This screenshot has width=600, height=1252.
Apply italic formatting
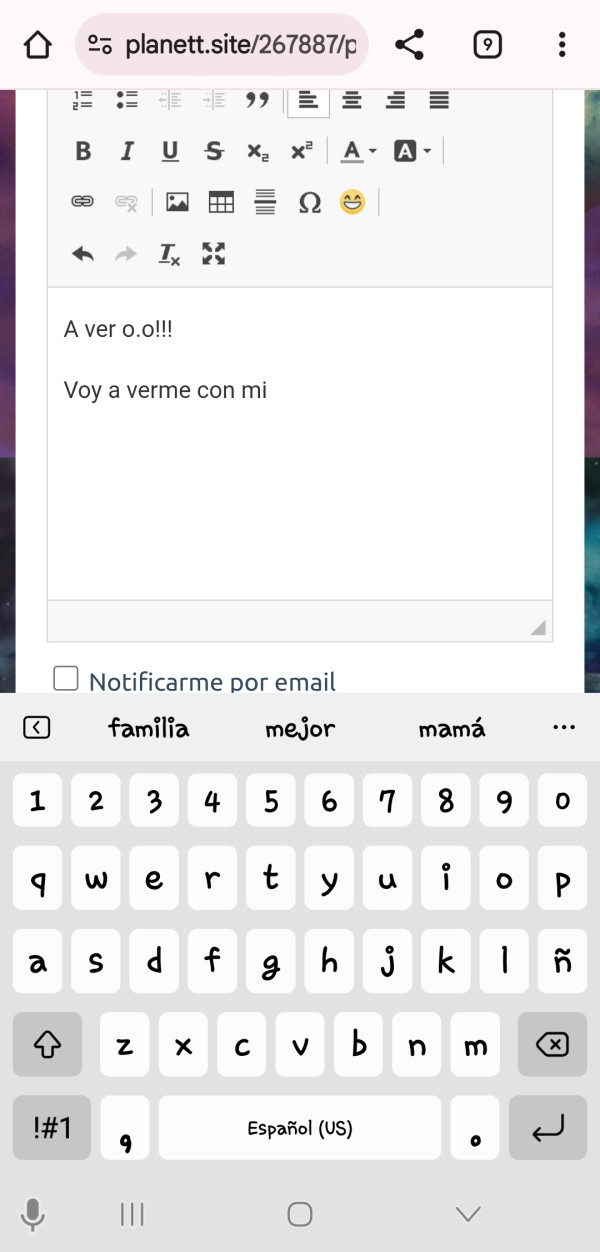pos(127,151)
